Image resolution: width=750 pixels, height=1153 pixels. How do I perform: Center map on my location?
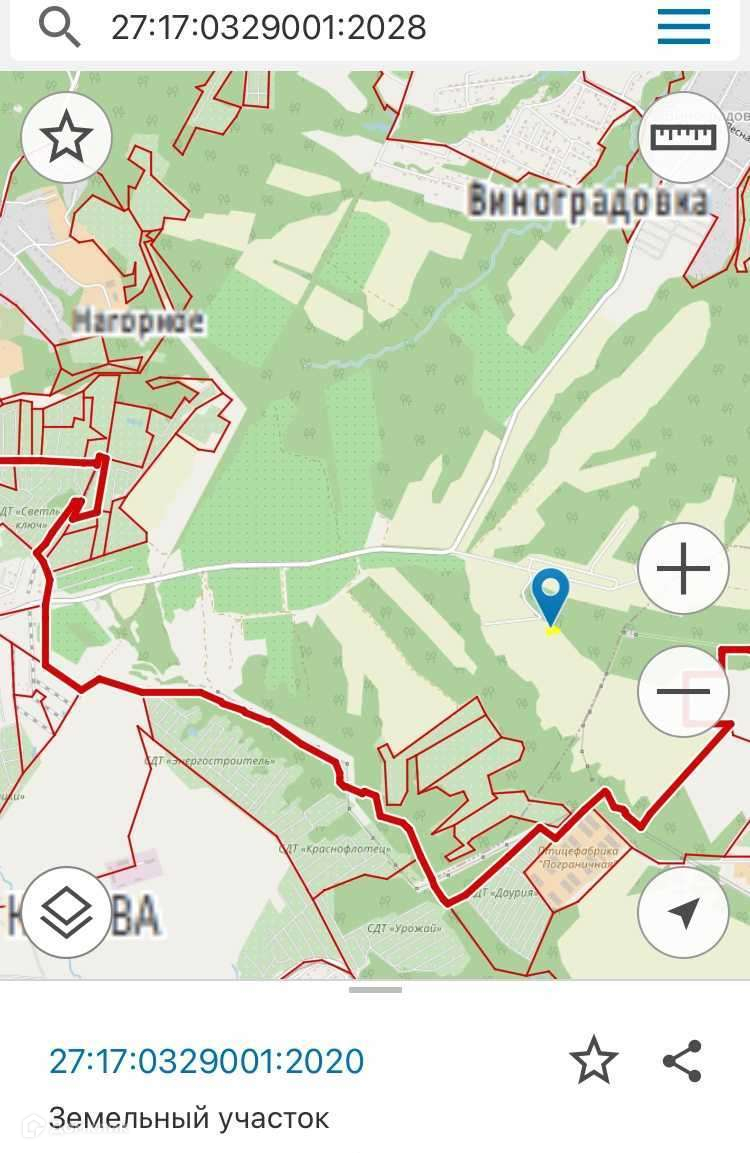click(x=684, y=911)
